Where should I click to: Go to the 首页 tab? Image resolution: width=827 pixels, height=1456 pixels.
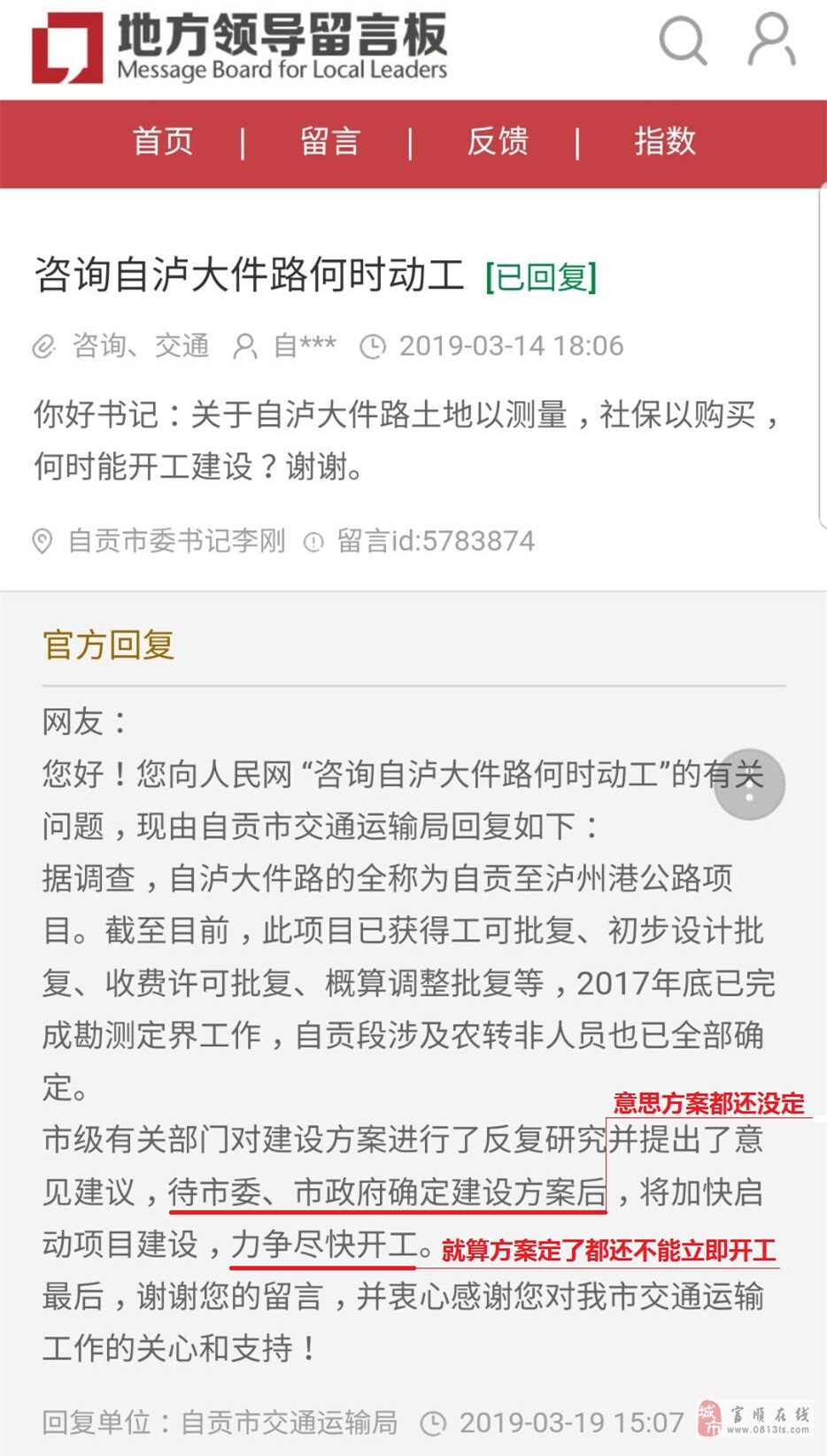coord(163,142)
